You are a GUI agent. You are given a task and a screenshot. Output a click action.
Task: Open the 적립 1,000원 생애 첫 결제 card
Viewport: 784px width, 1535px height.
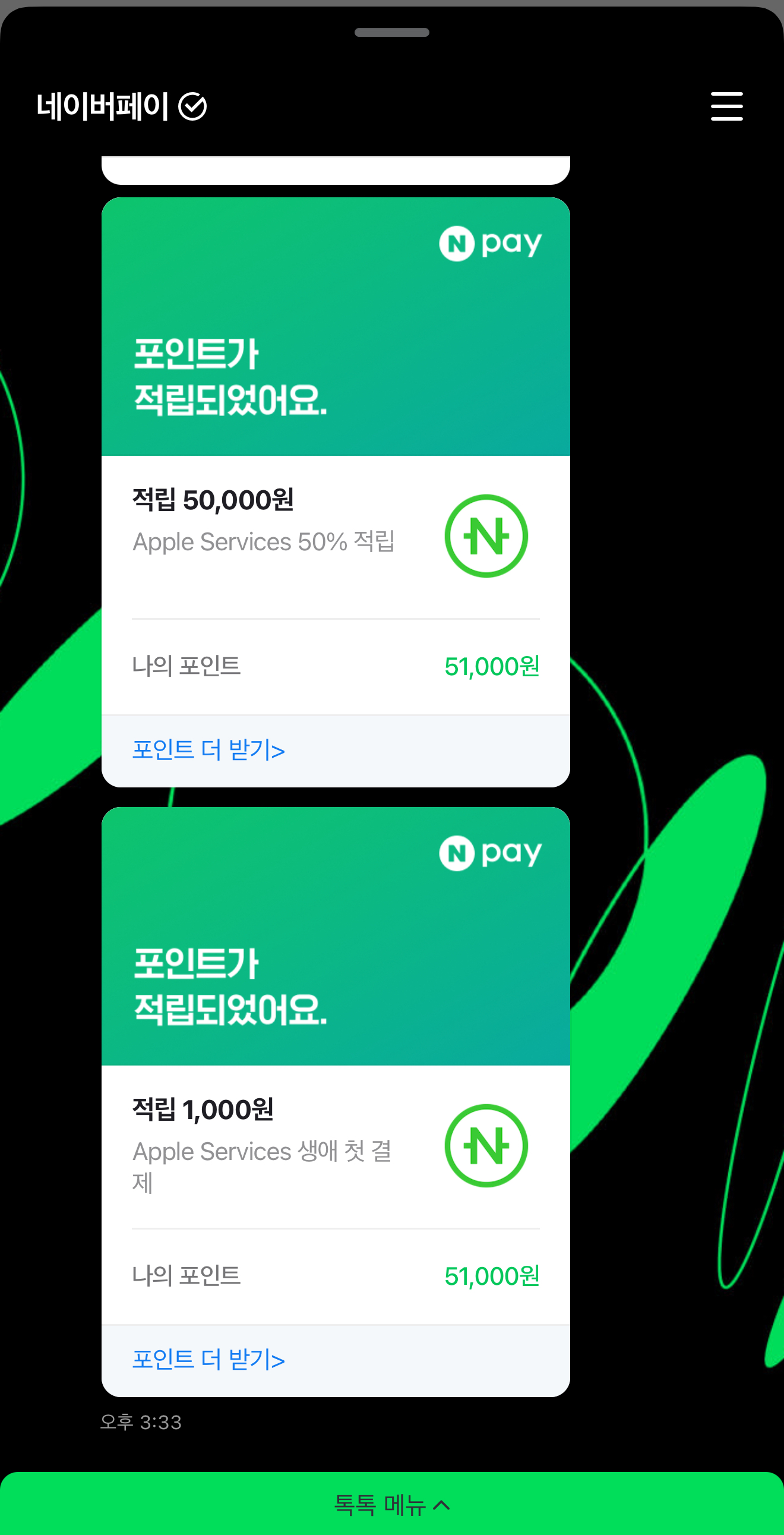(336, 1101)
